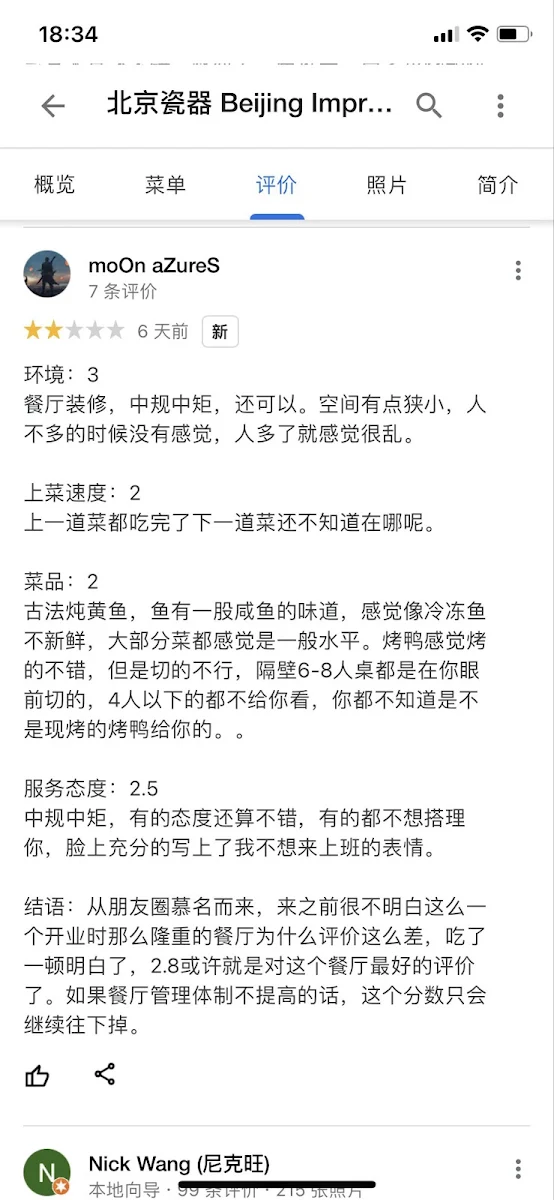Like moOn aZureS's review with thumbs up
Screen dimensions: 554x1200
[x=38, y=1075]
